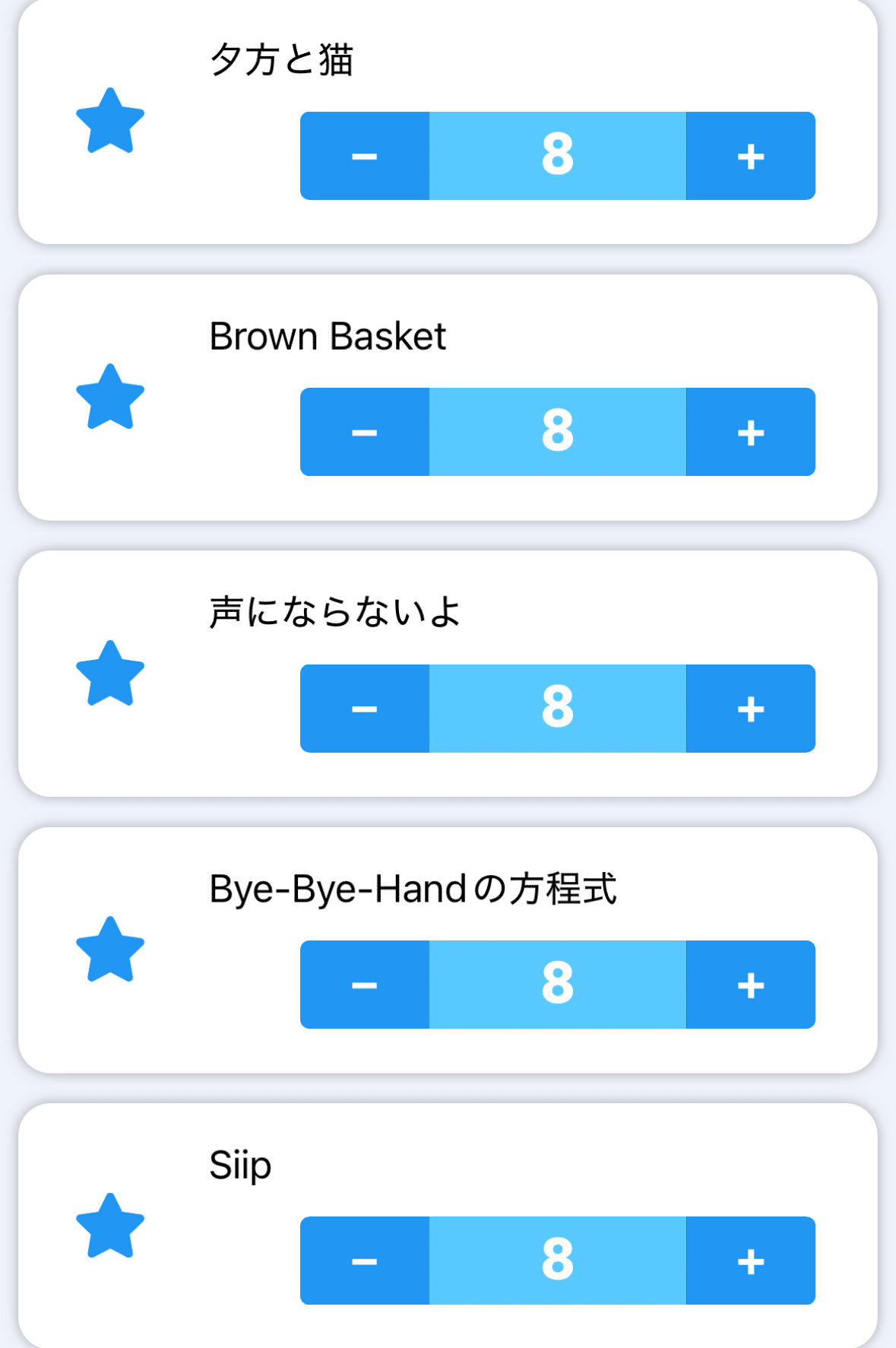Screen dimensions: 896x1348
Task: Toggle the star next to Brown Basket
Action: point(110,398)
